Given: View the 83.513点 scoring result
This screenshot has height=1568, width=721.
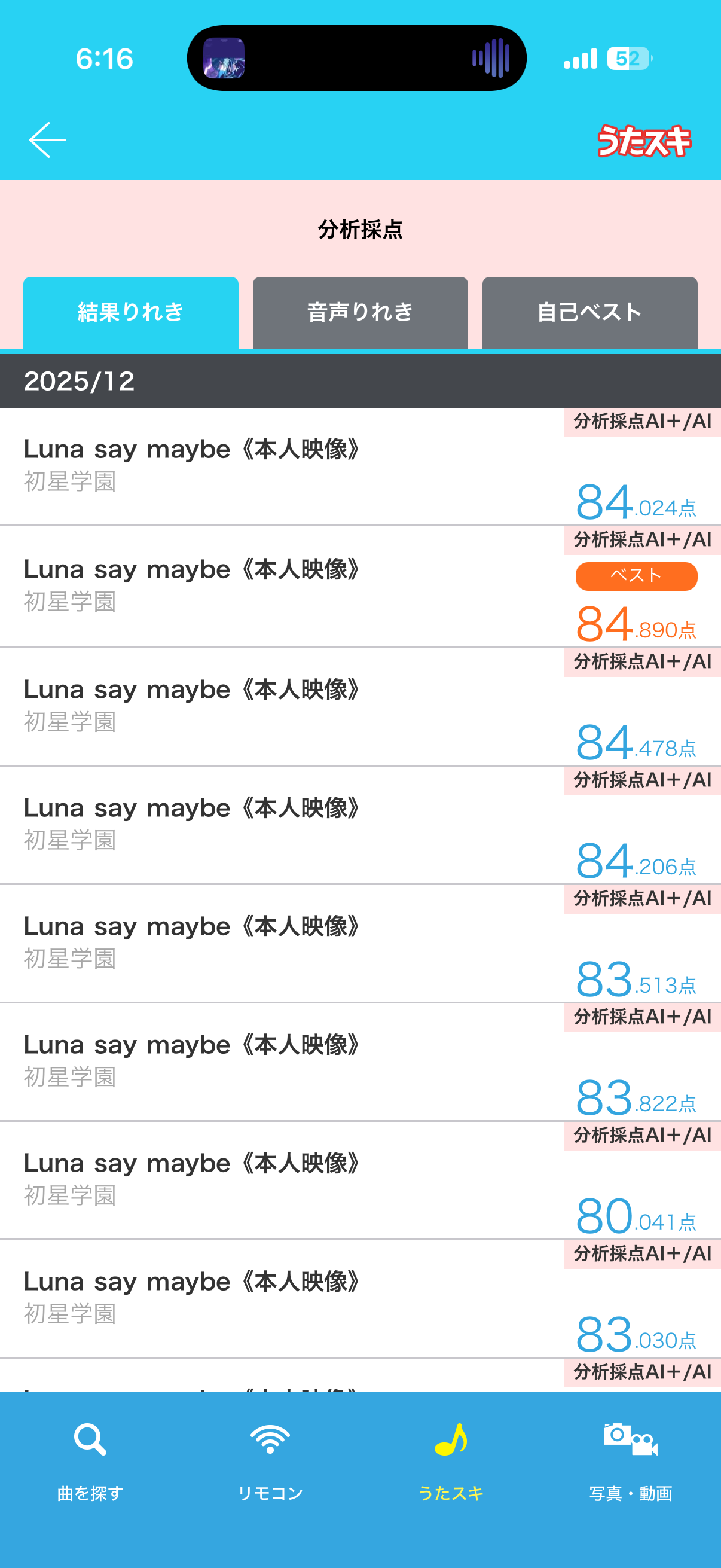Looking at the screenshot, I should [x=360, y=943].
